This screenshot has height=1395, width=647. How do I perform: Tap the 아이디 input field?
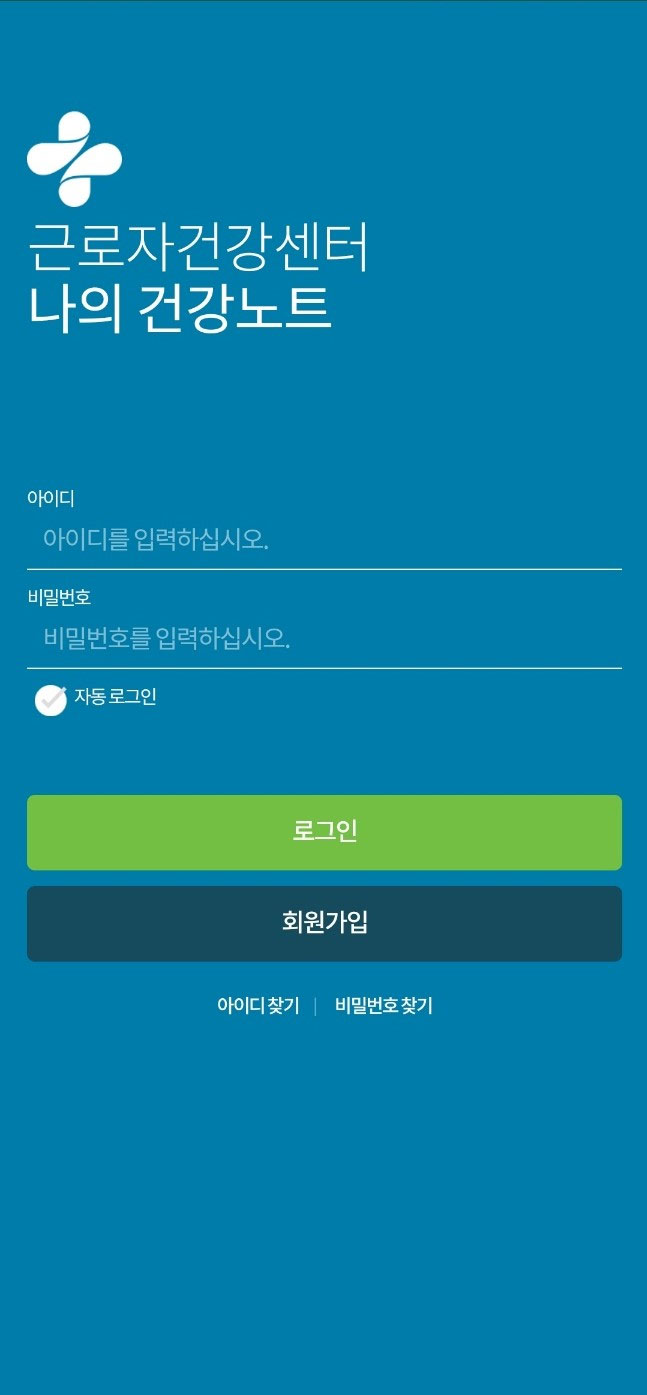(x=324, y=540)
